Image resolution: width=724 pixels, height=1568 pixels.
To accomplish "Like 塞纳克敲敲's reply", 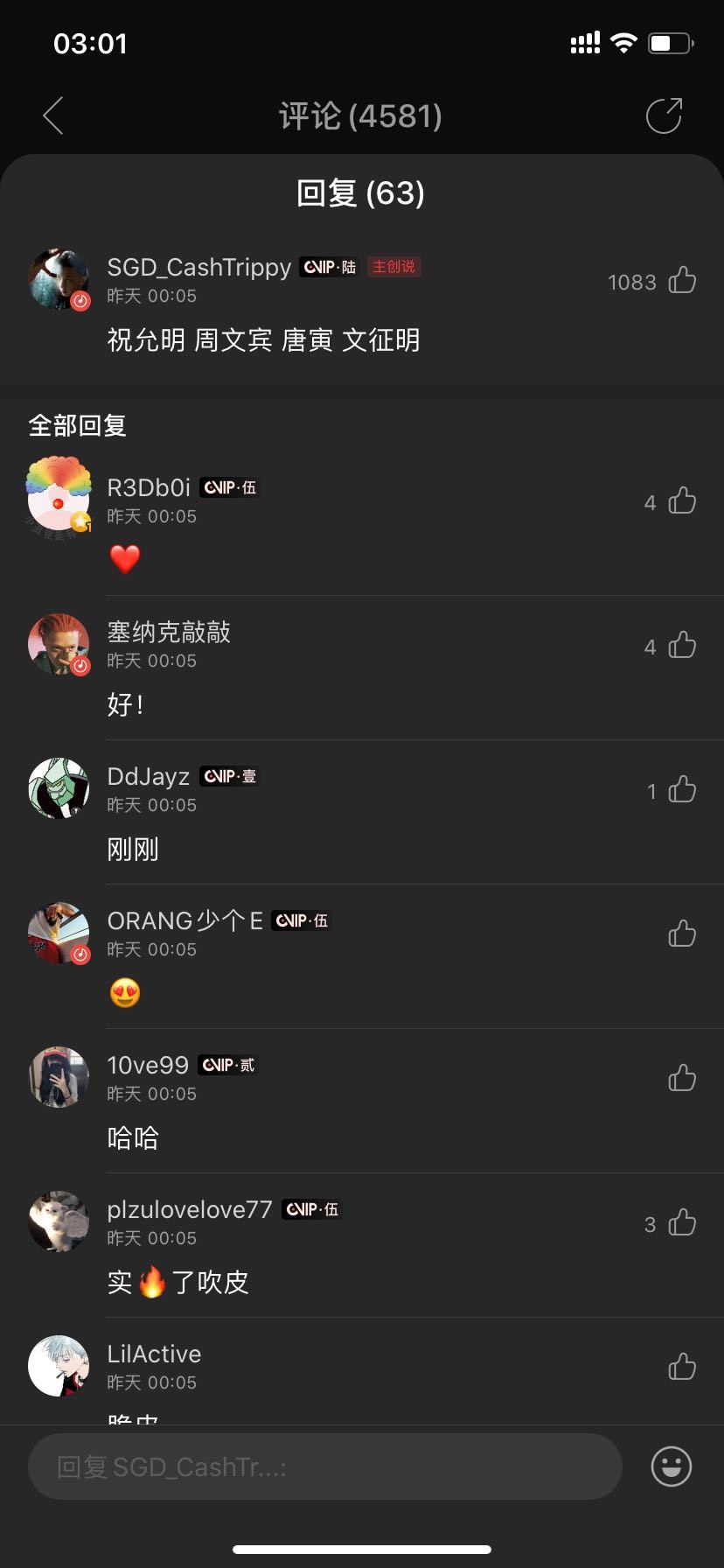I will [681, 646].
